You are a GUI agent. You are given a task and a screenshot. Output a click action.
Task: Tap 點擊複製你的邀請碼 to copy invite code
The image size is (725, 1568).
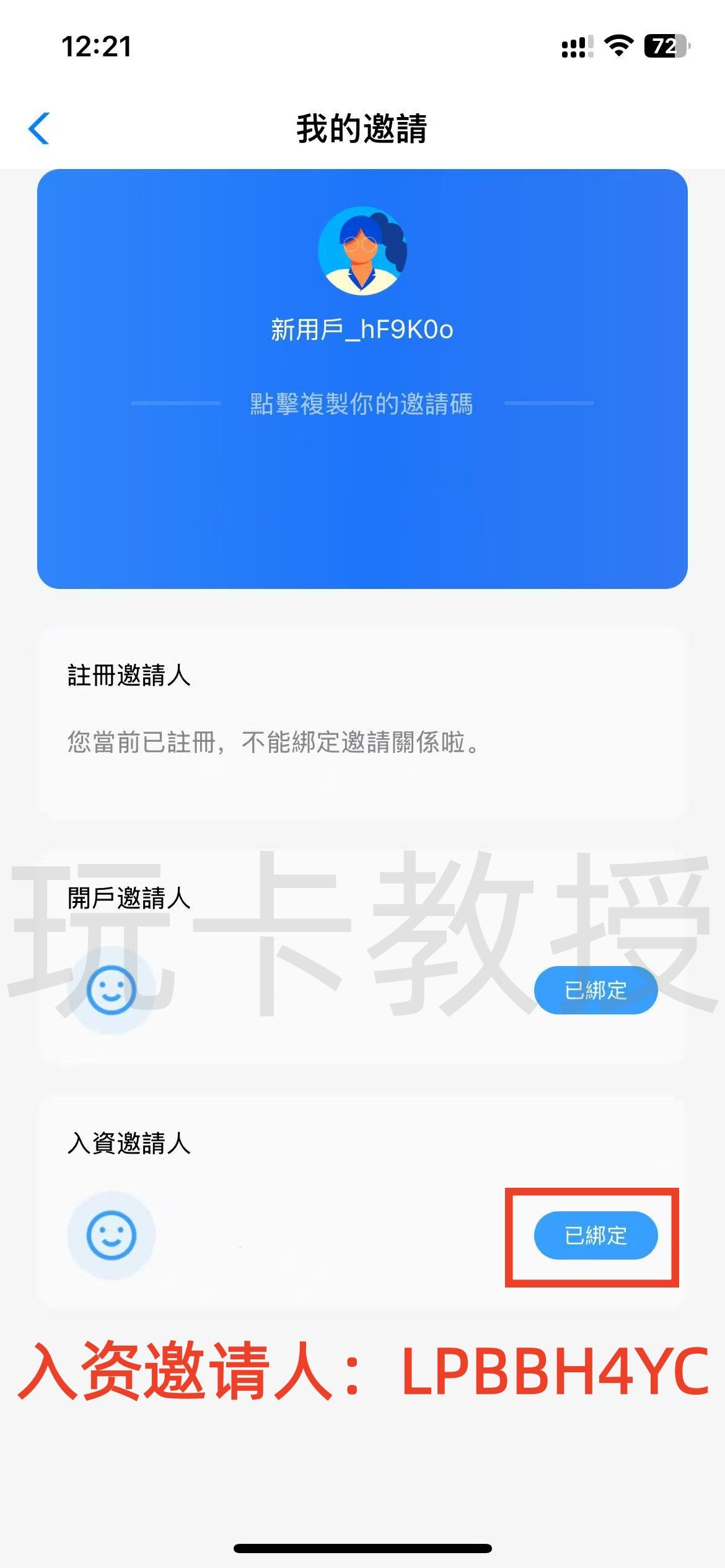[x=362, y=403]
